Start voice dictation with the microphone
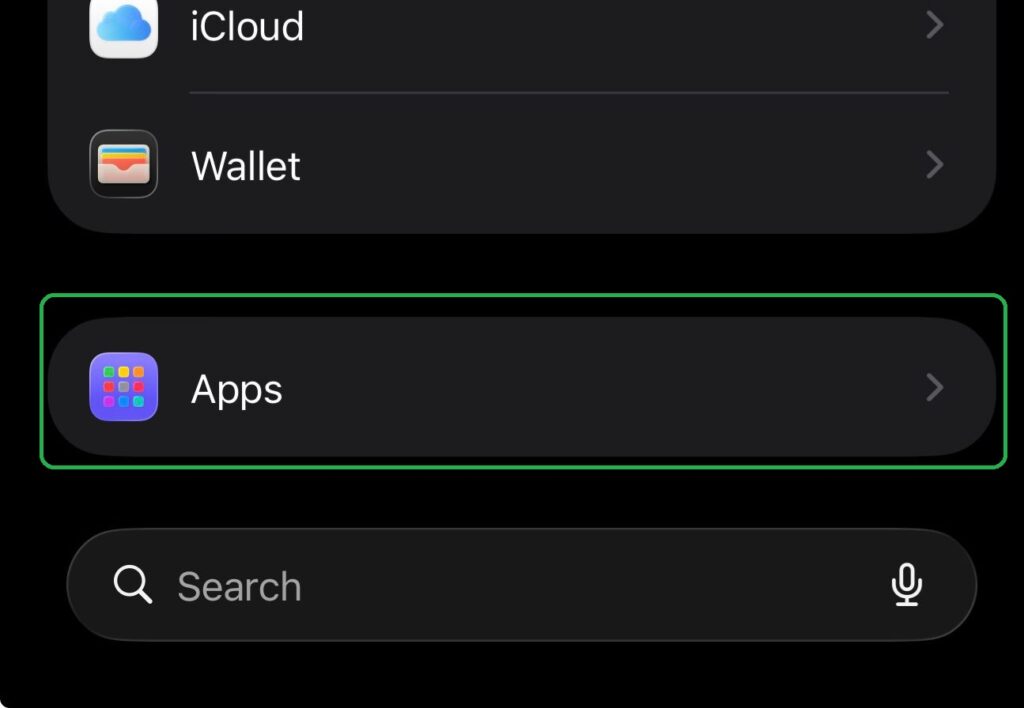1024x708 pixels. point(906,585)
